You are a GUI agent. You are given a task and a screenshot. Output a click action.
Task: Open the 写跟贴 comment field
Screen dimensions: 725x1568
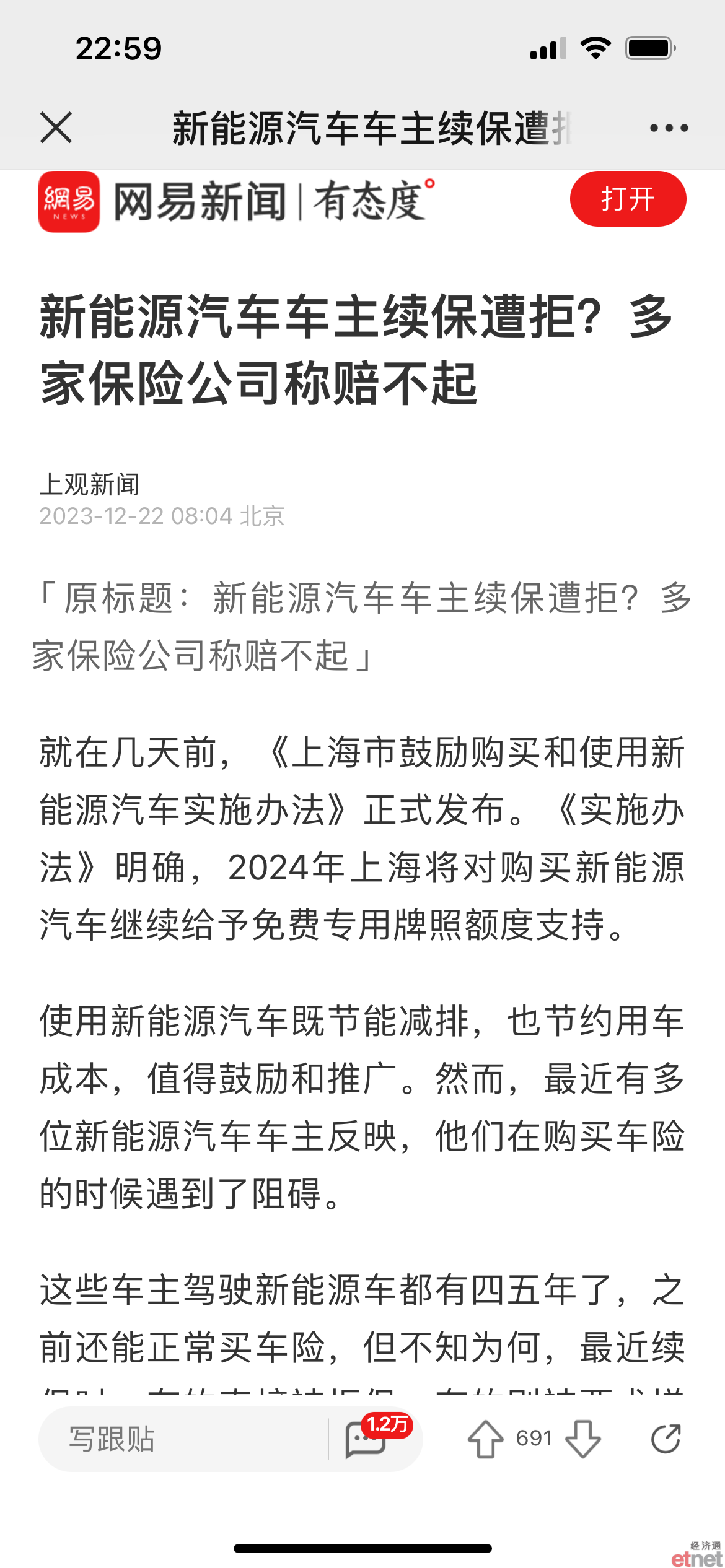point(183,1439)
